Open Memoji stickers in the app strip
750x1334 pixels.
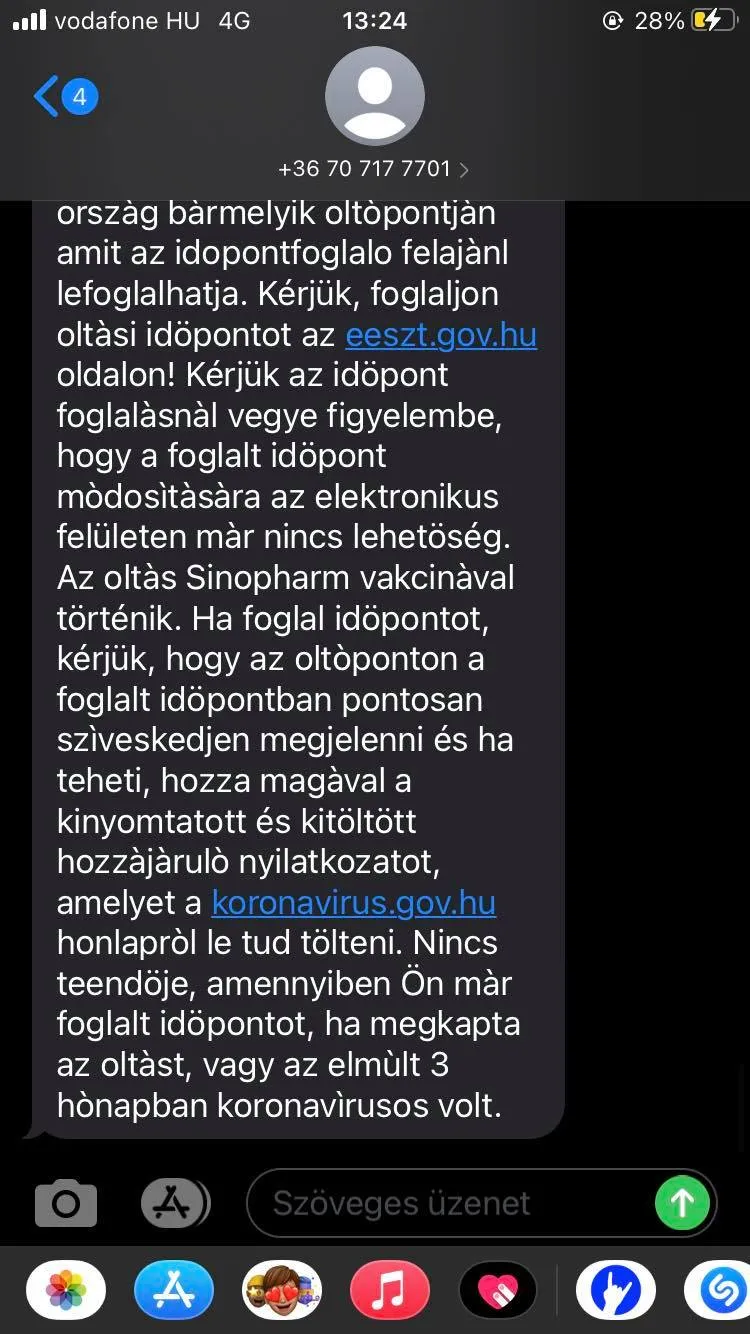[x=282, y=1289]
